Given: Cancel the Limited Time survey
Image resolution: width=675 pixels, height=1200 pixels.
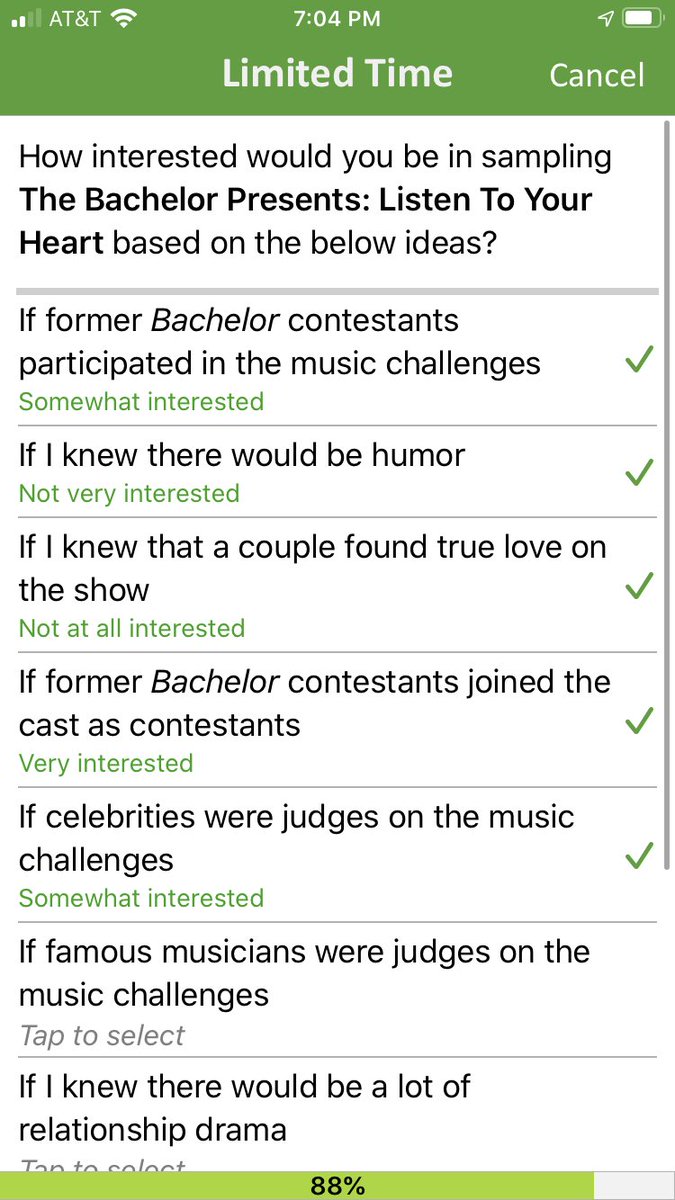Looking at the screenshot, I should pos(596,76).
